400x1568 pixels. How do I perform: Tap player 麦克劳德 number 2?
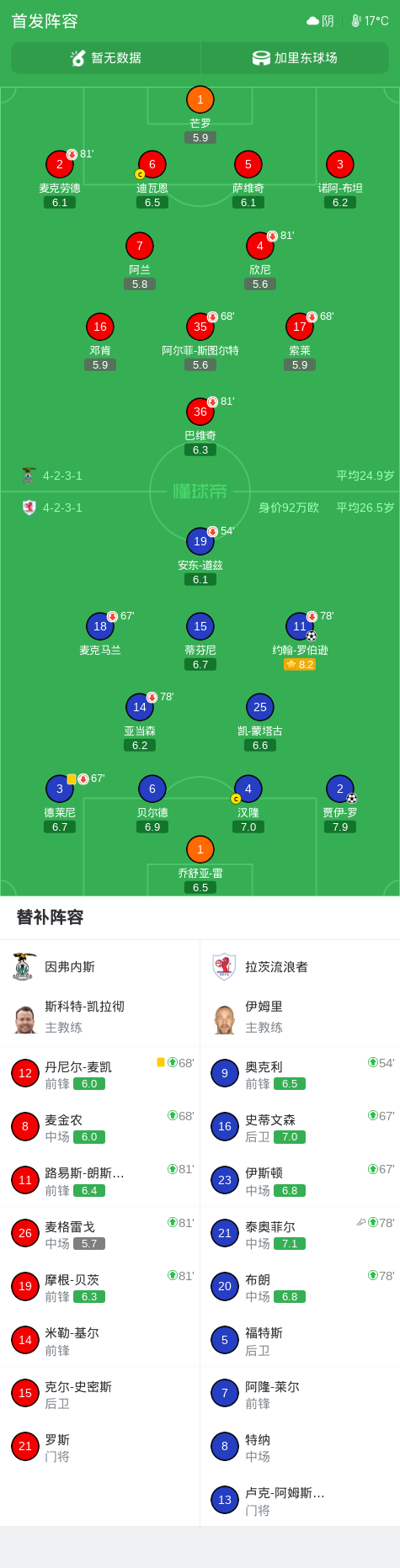click(60, 178)
